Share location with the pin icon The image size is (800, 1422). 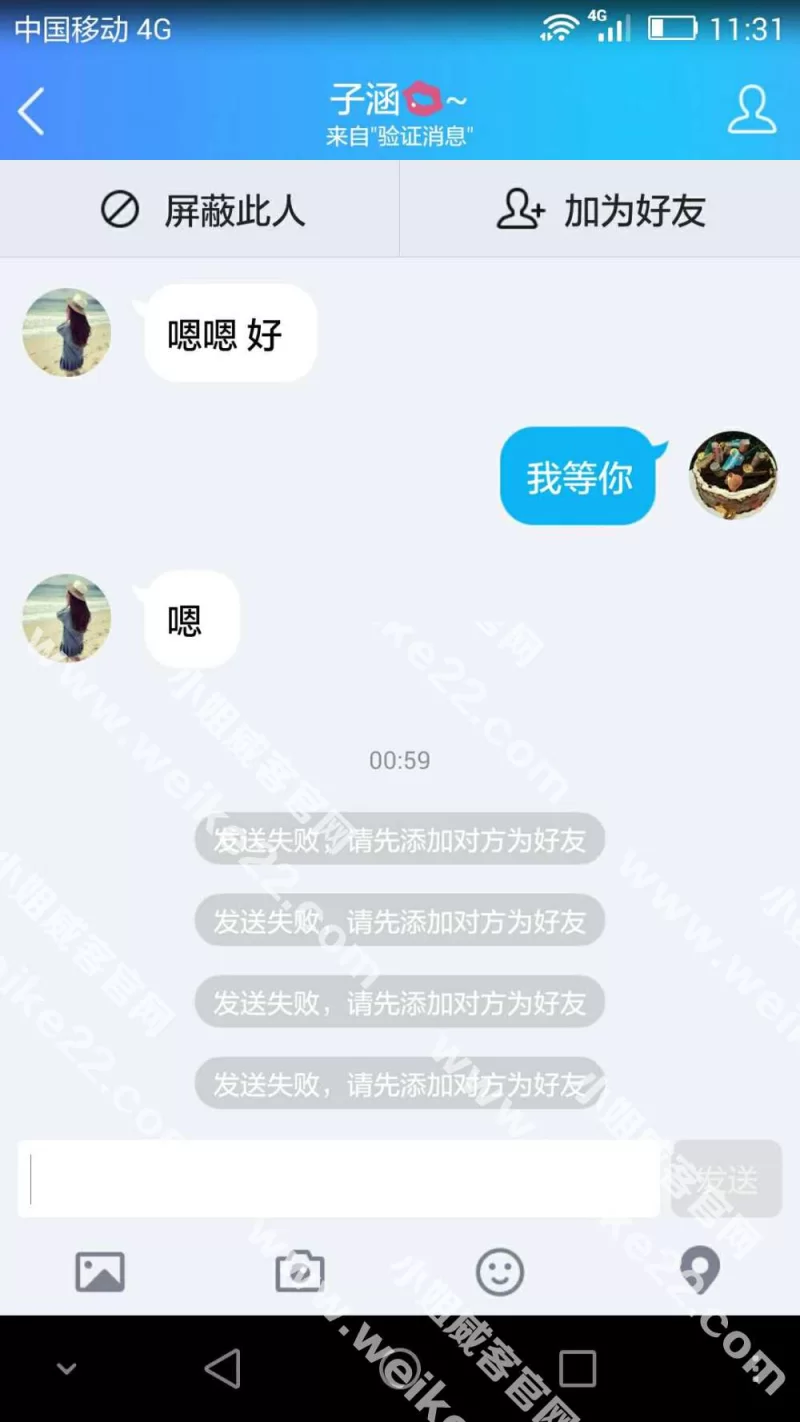point(699,1270)
